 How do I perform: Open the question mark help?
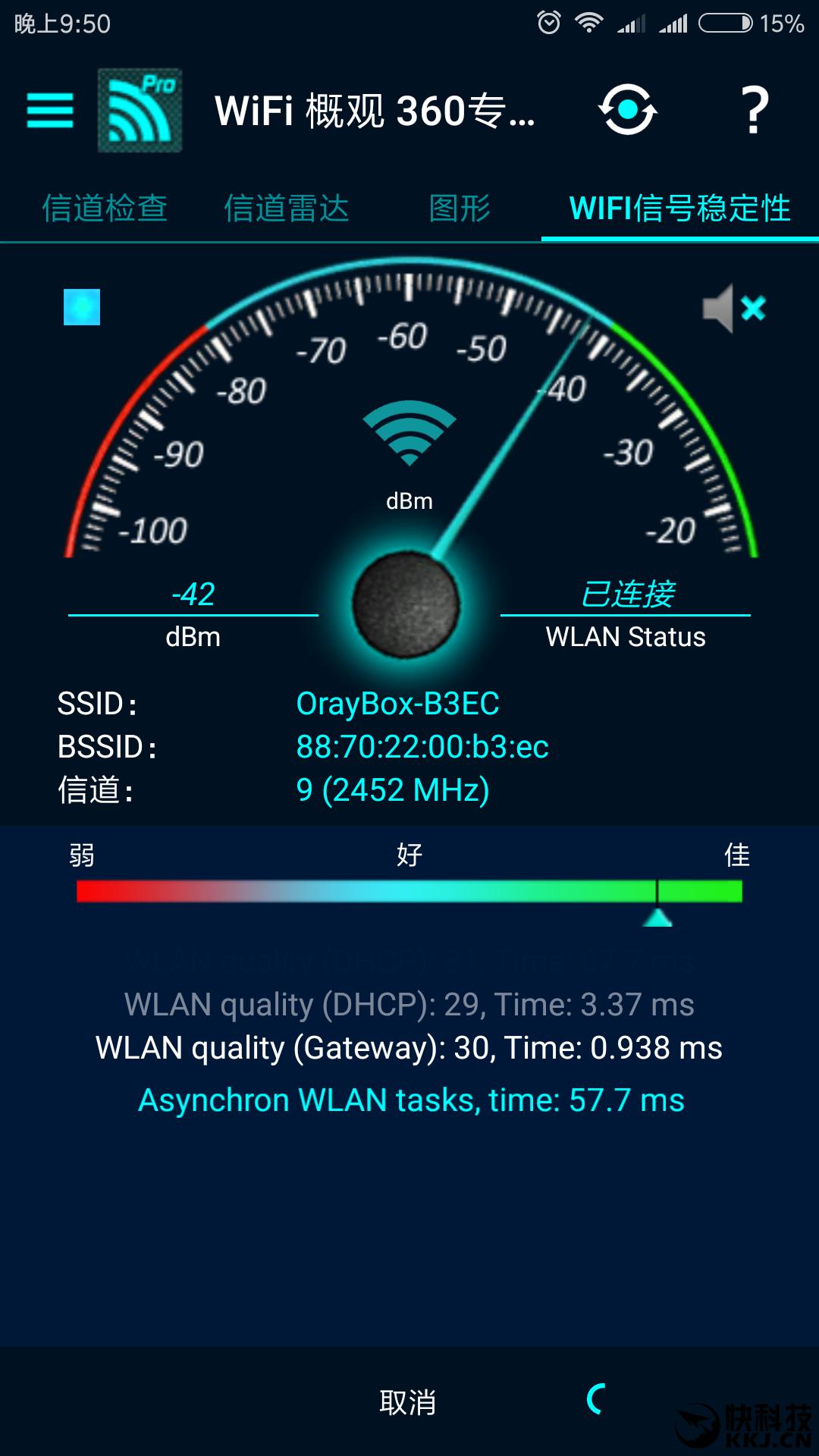pos(754,111)
